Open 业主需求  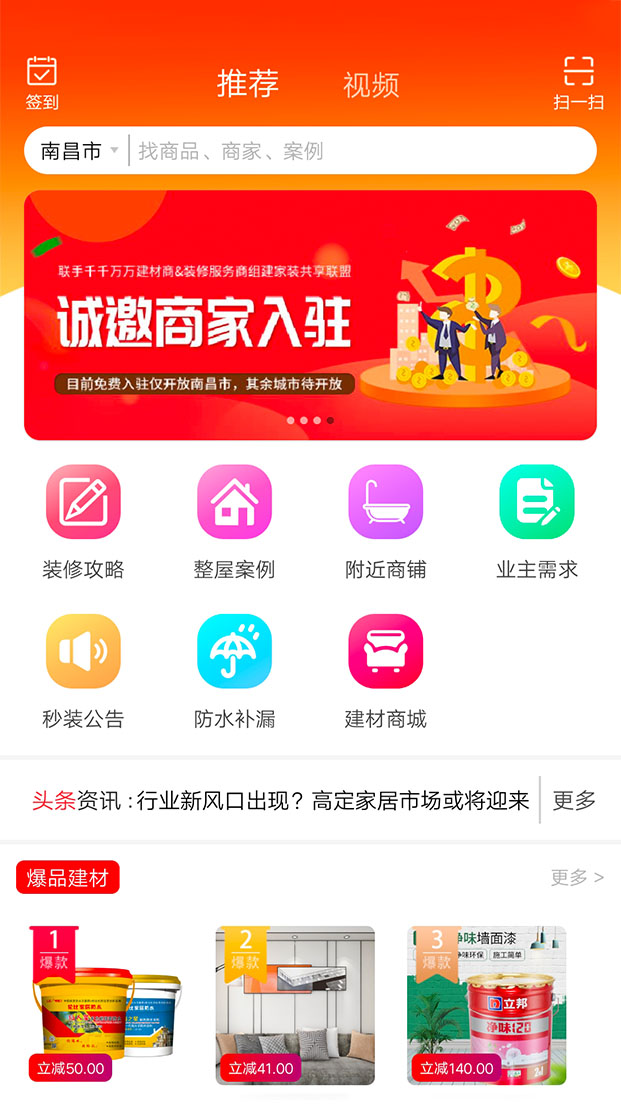(537, 521)
